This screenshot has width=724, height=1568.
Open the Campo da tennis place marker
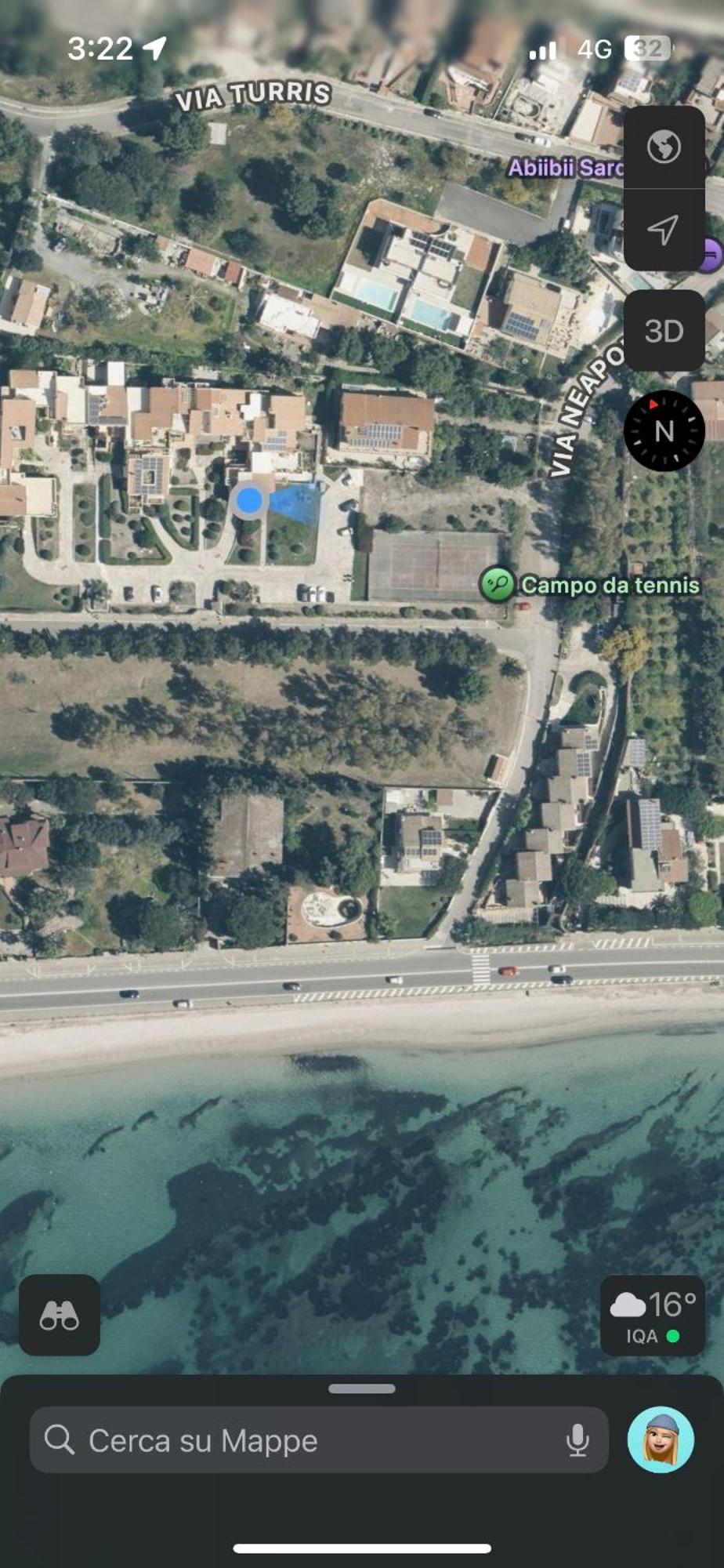pyautogui.click(x=498, y=584)
